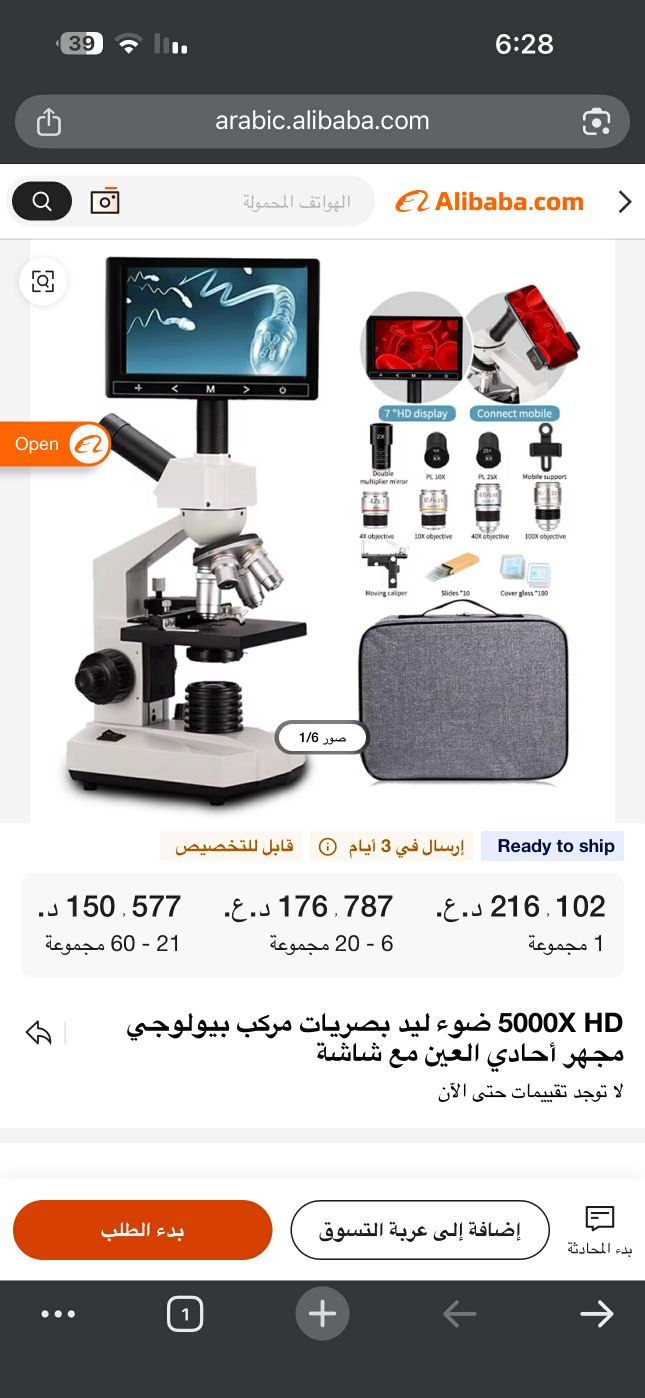The width and height of the screenshot is (645, 1398).
Task: Start a chat via بدء المحادثة
Action: click(x=600, y=1229)
